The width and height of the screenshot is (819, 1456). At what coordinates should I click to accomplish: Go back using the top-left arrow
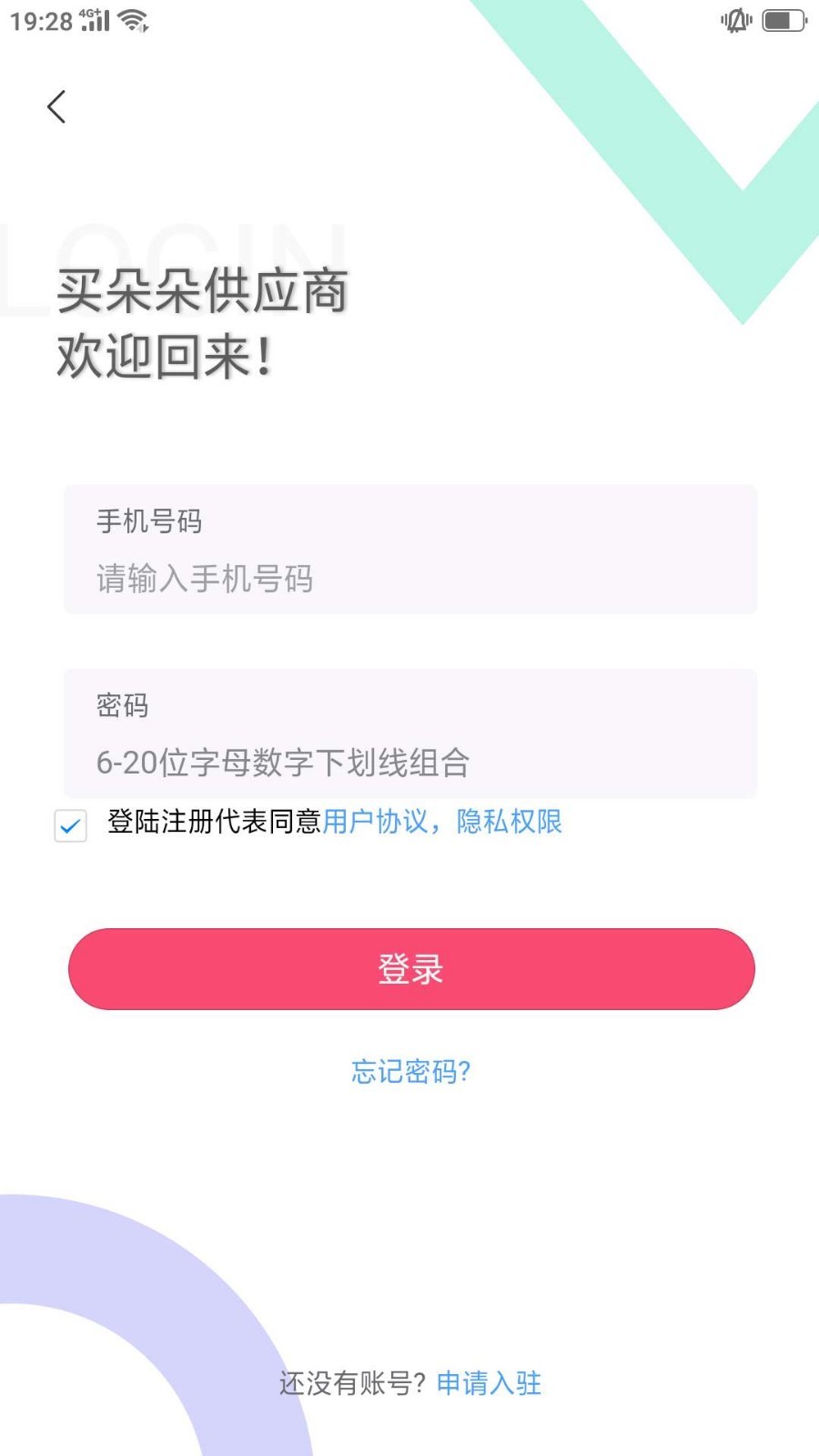[56, 107]
